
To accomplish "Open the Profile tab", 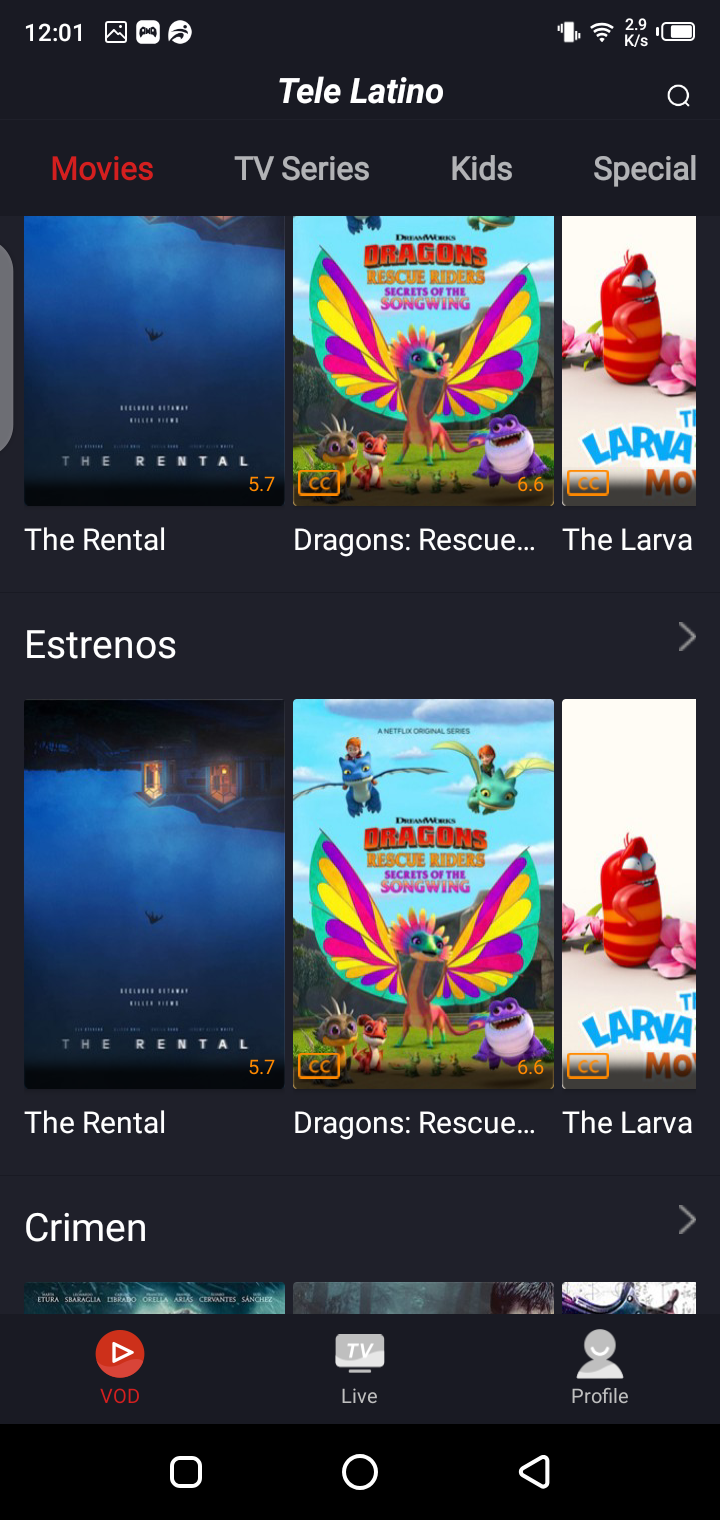I will point(599,1367).
